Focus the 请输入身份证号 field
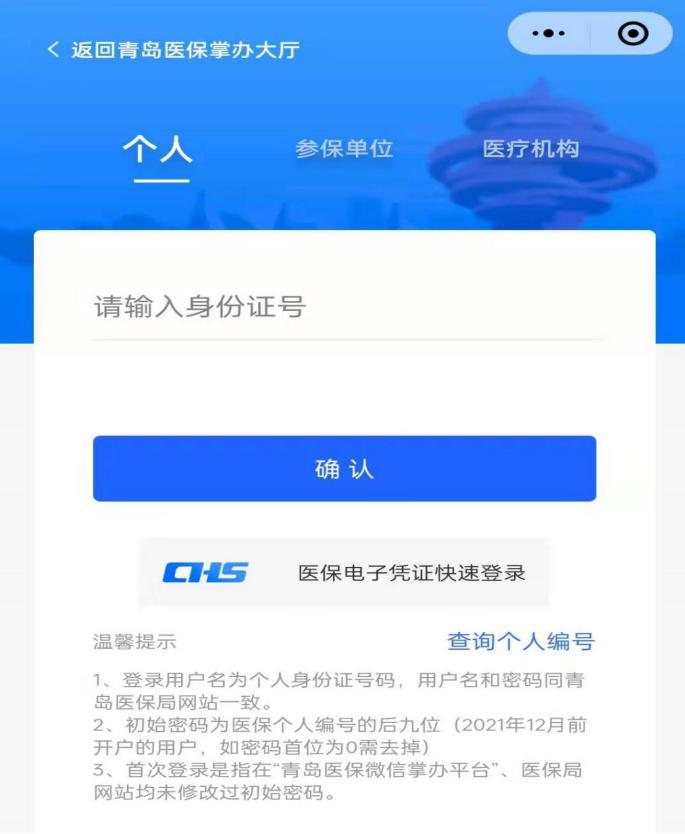685x834 pixels. (345, 307)
